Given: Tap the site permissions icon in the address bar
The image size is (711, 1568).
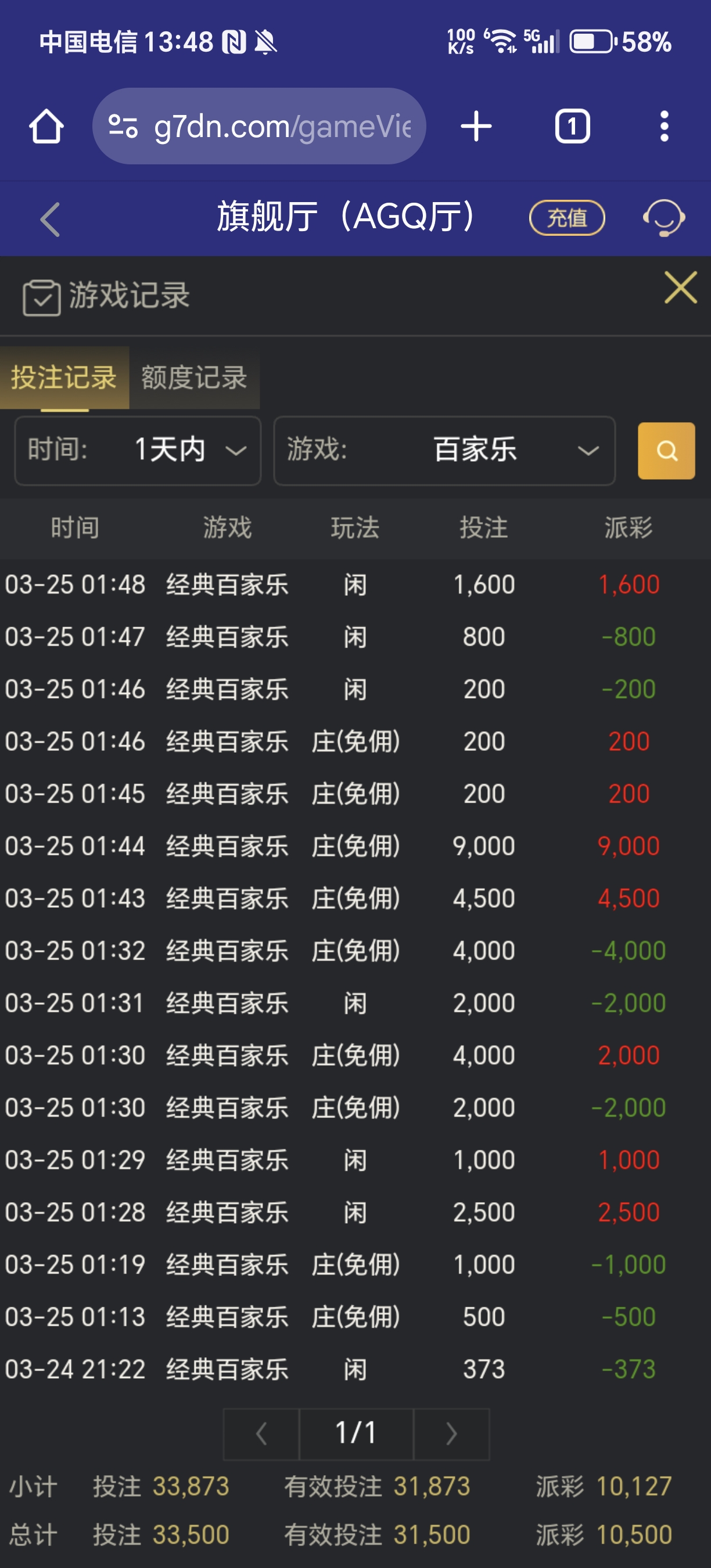Looking at the screenshot, I should pos(125,125).
